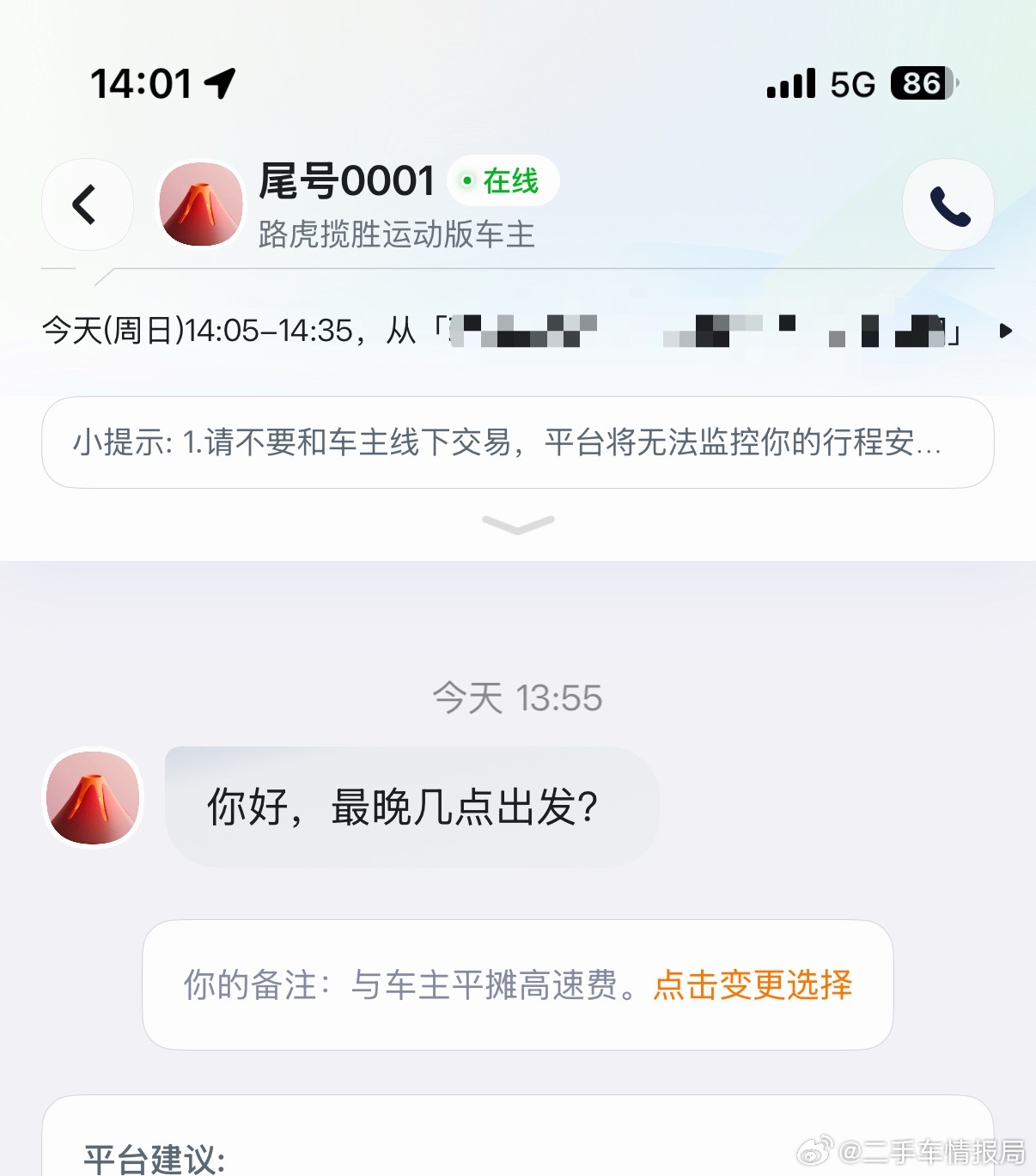Expand trip details using the right arrow

click(1006, 331)
